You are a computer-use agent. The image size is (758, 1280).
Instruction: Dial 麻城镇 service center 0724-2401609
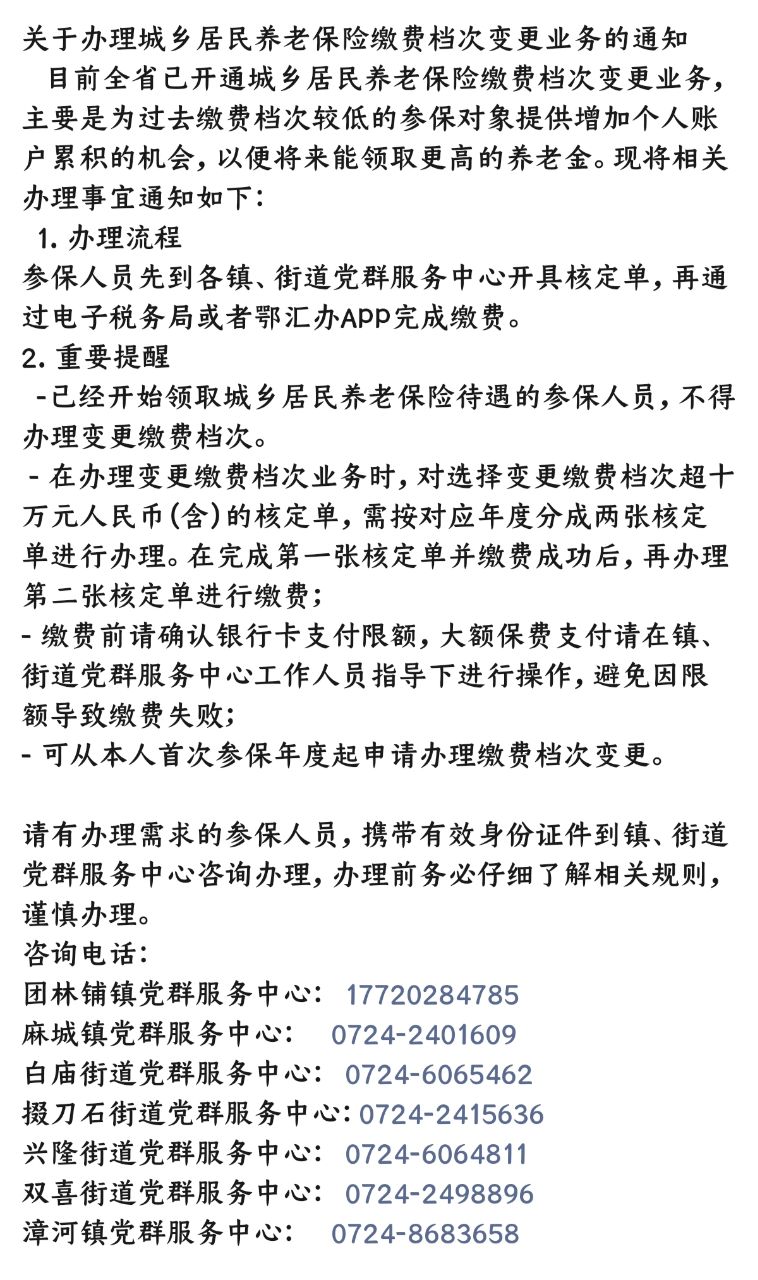coord(424,1035)
